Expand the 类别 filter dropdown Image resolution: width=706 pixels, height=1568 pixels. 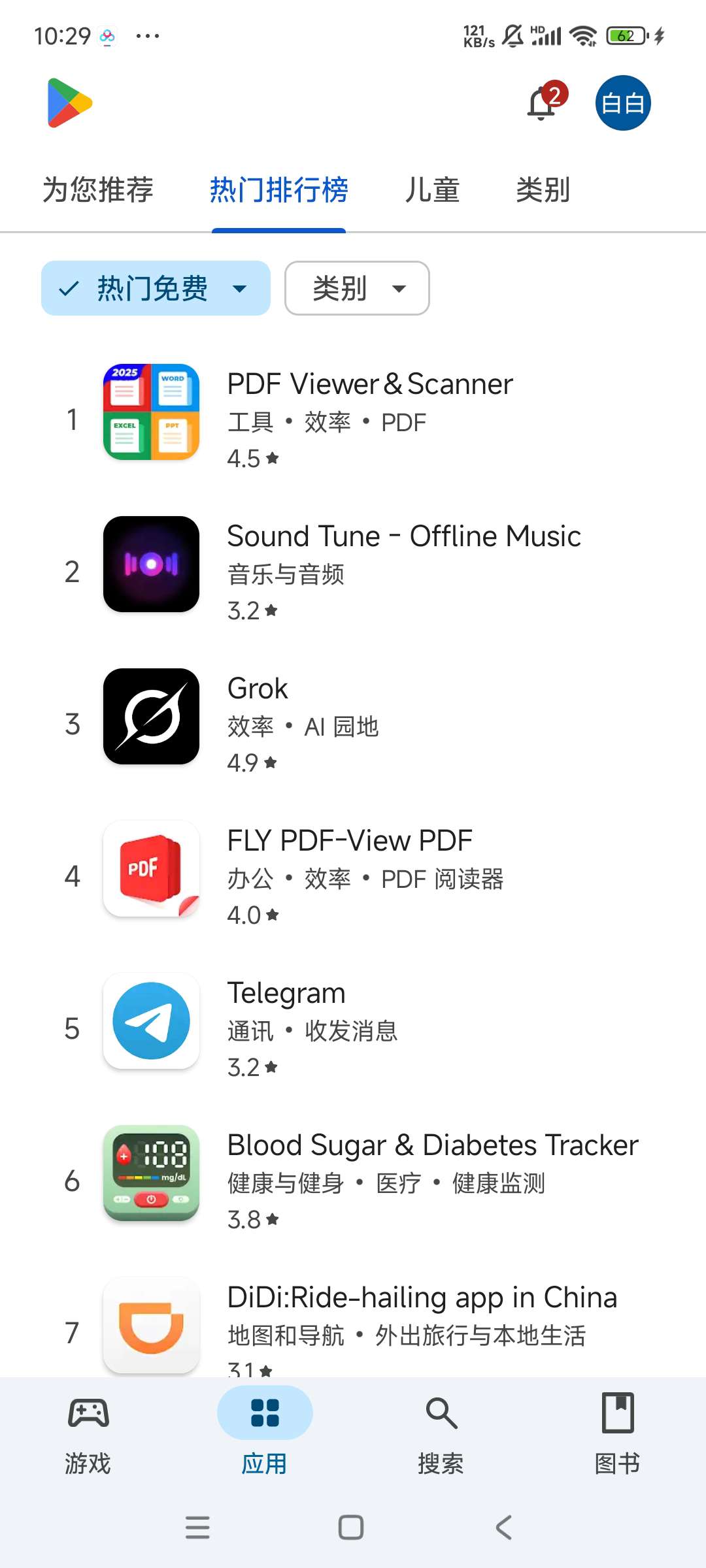[357, 288]
